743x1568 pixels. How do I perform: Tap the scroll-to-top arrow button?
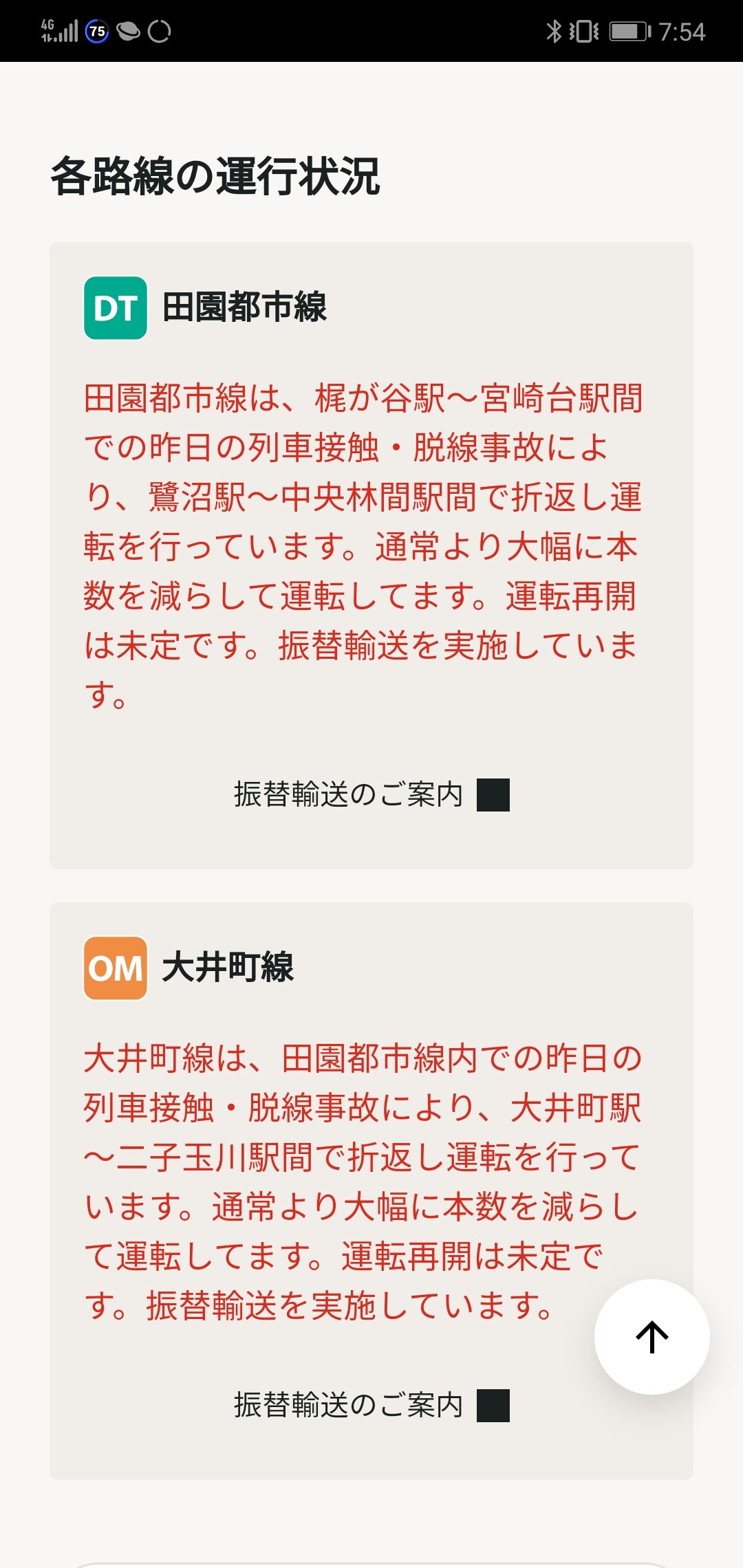pos(652,1337)
